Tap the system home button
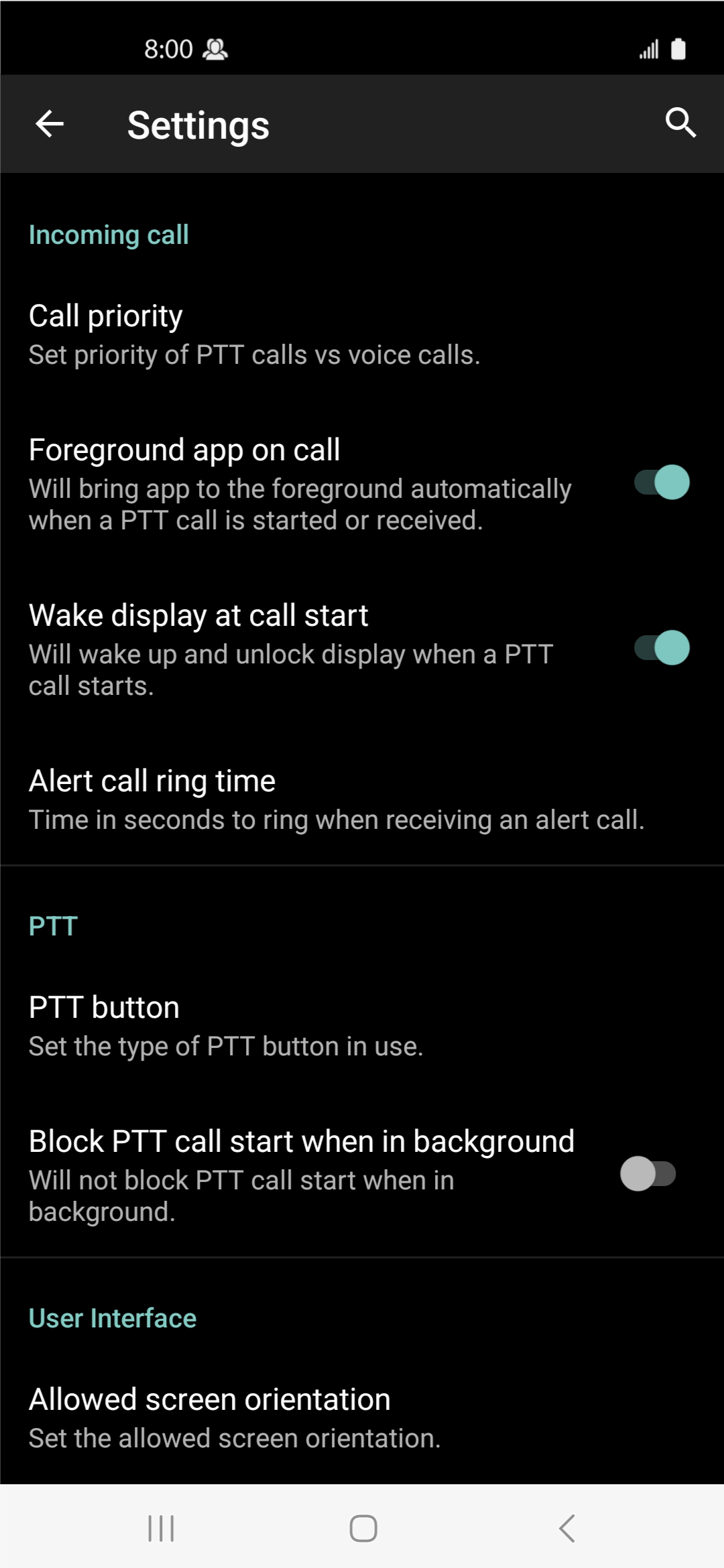This screenshot has height=1568, width=724. (x=363, y=1528)
